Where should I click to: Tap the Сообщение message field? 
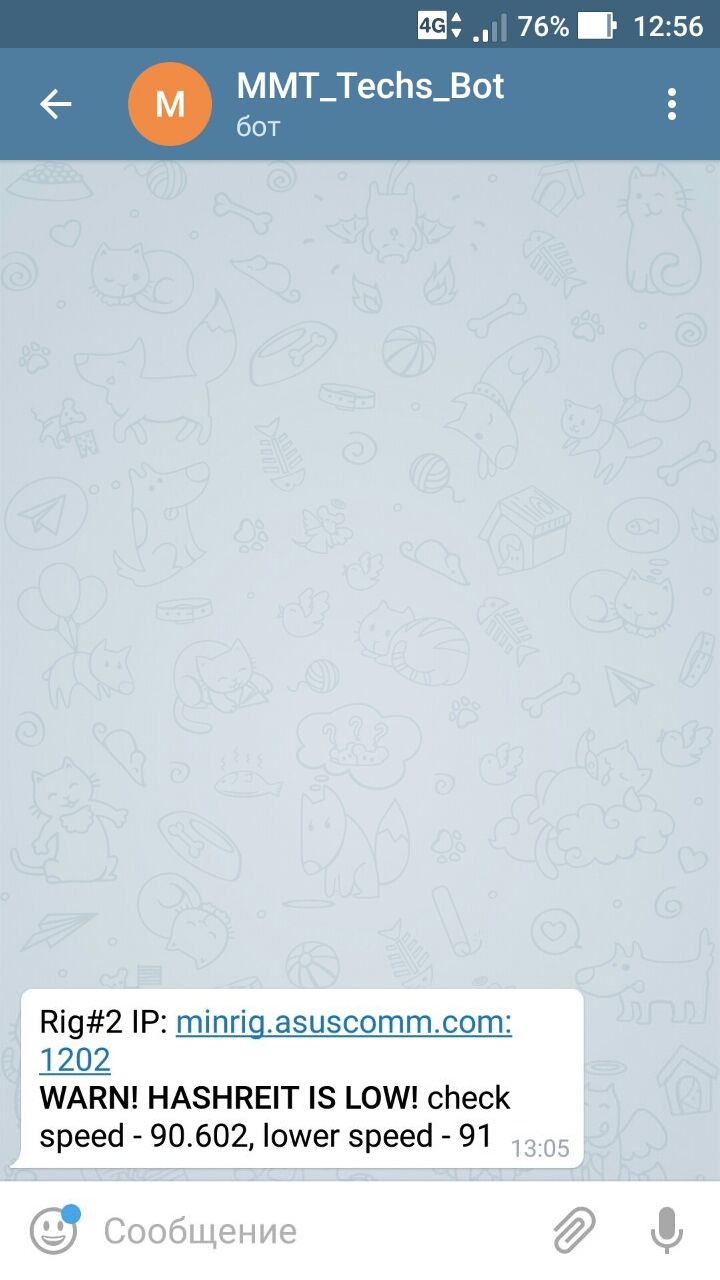pos(310,1231)
